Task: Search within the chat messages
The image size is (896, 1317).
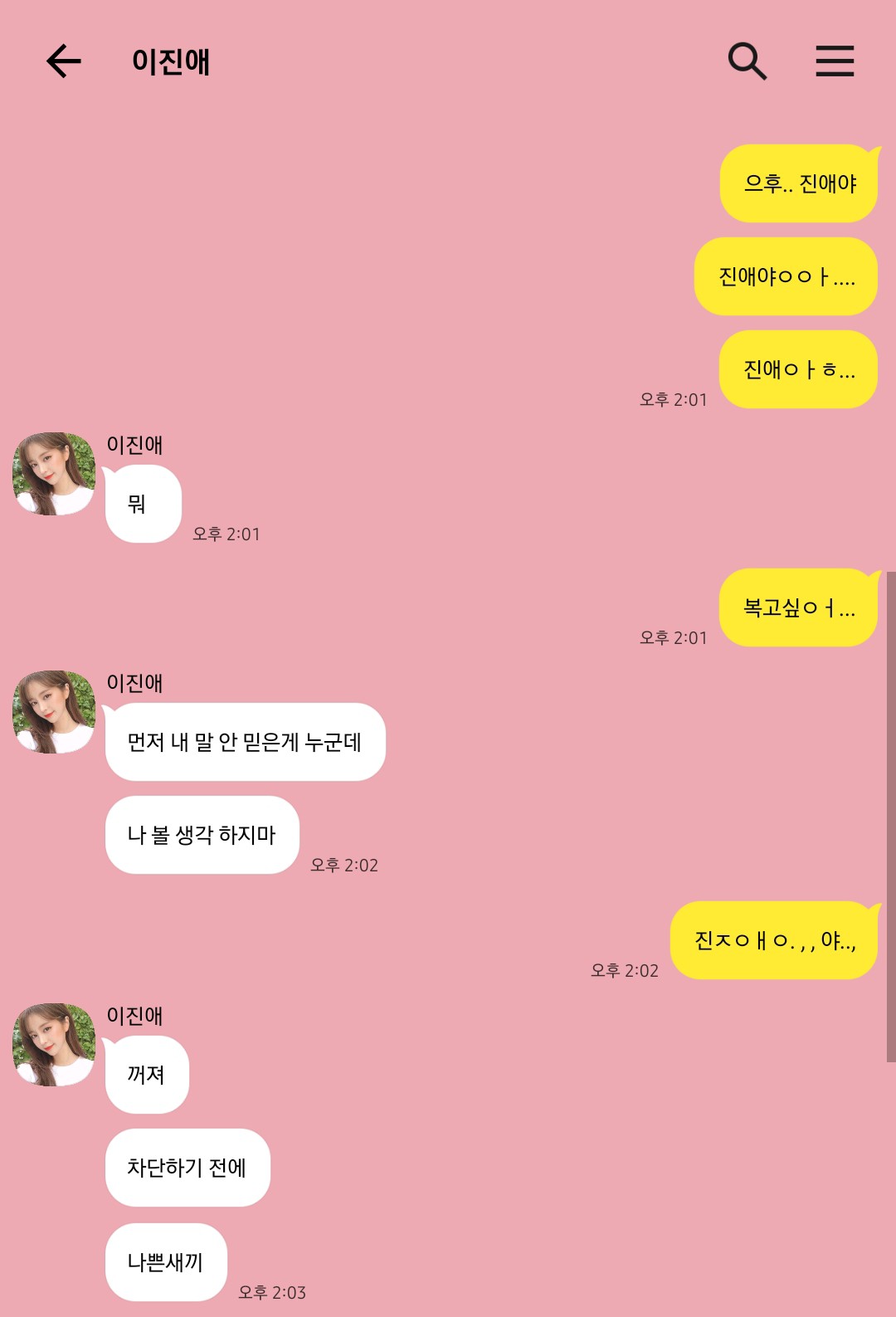Action: (x=747, y=61)
